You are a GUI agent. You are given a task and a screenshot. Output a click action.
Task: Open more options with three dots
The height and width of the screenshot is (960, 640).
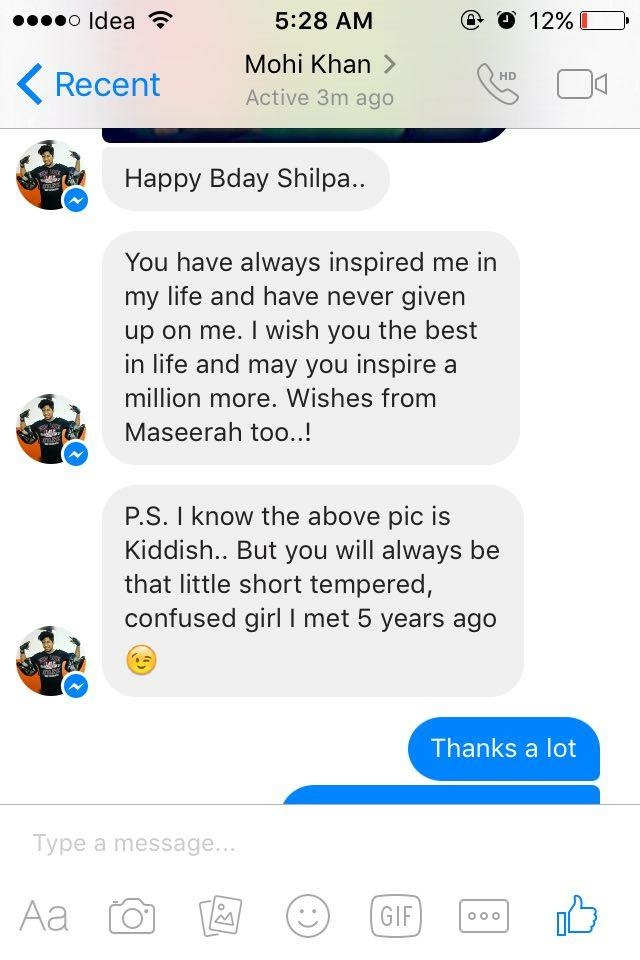(x=483, y=915)
